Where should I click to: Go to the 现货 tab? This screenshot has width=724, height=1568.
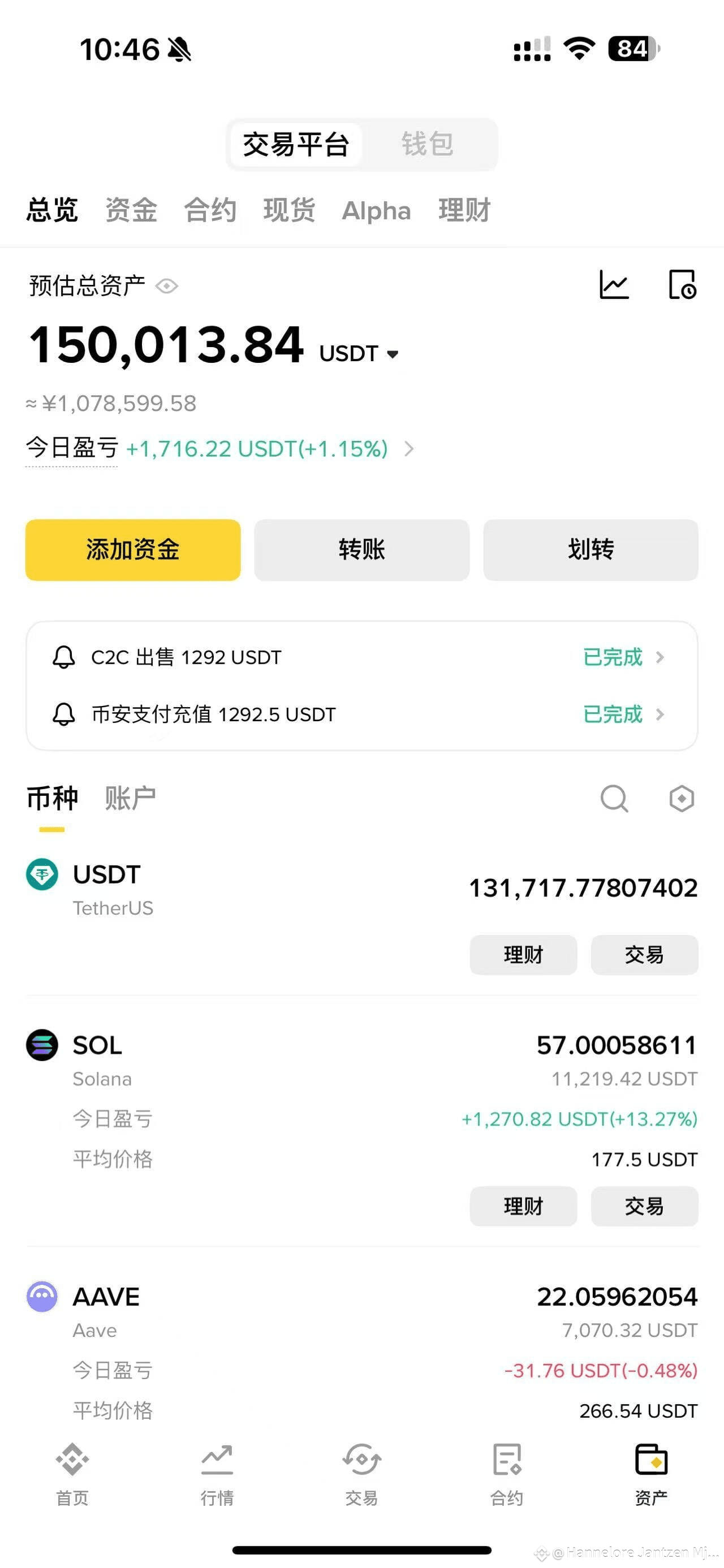click(289, 210)
